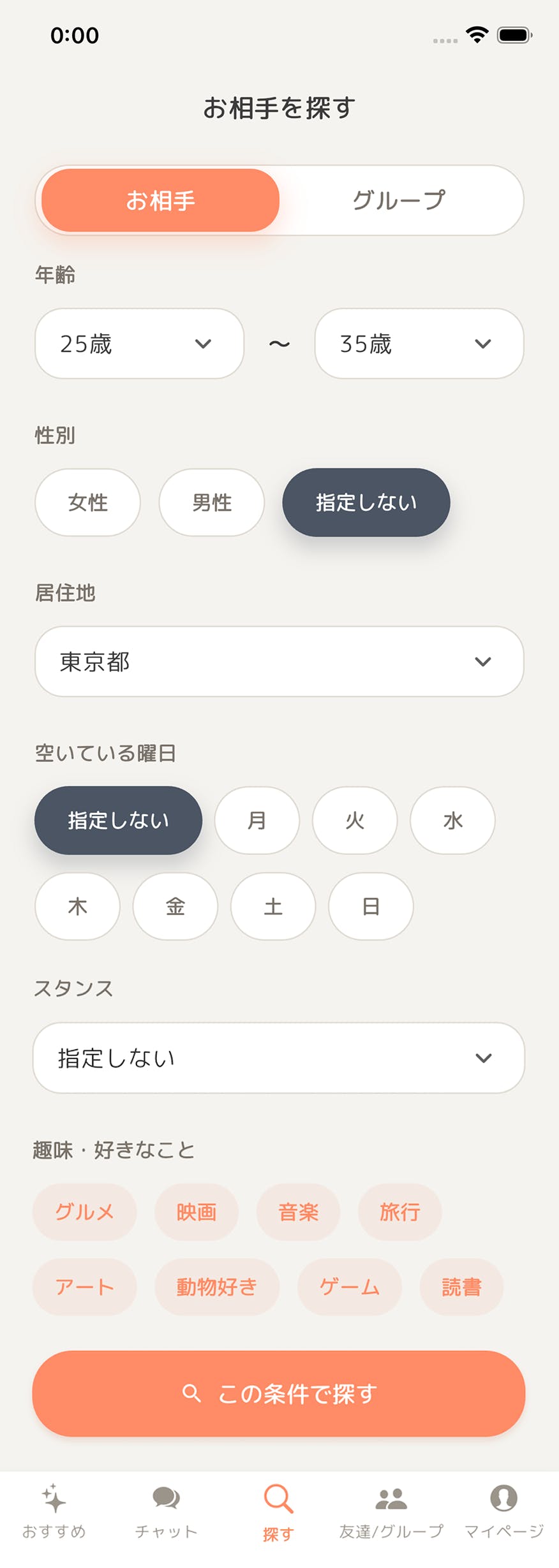Pick 土 as available day

click(273, 906)
